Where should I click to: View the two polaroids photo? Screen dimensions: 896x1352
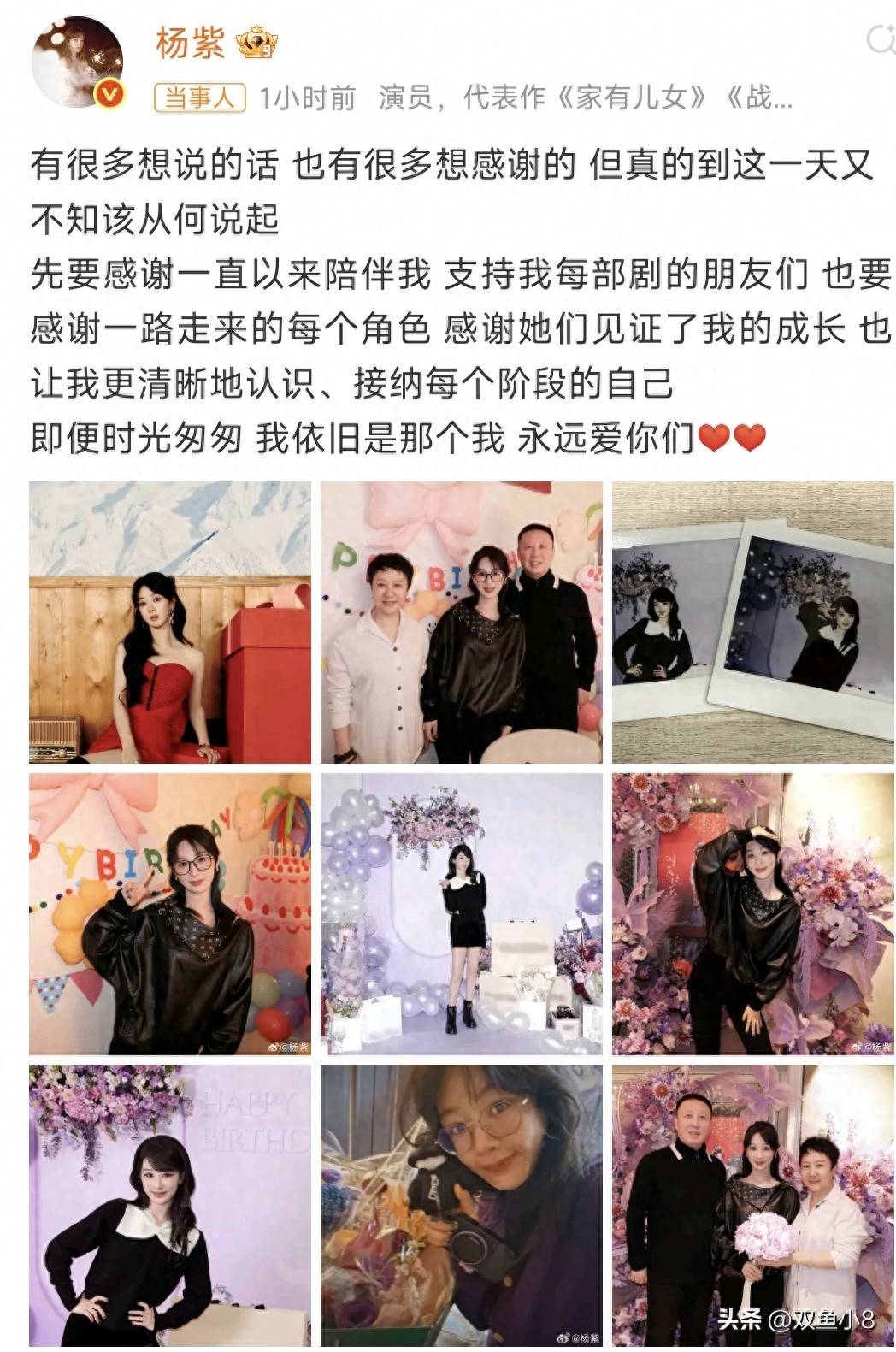click(x=753, y=622)
